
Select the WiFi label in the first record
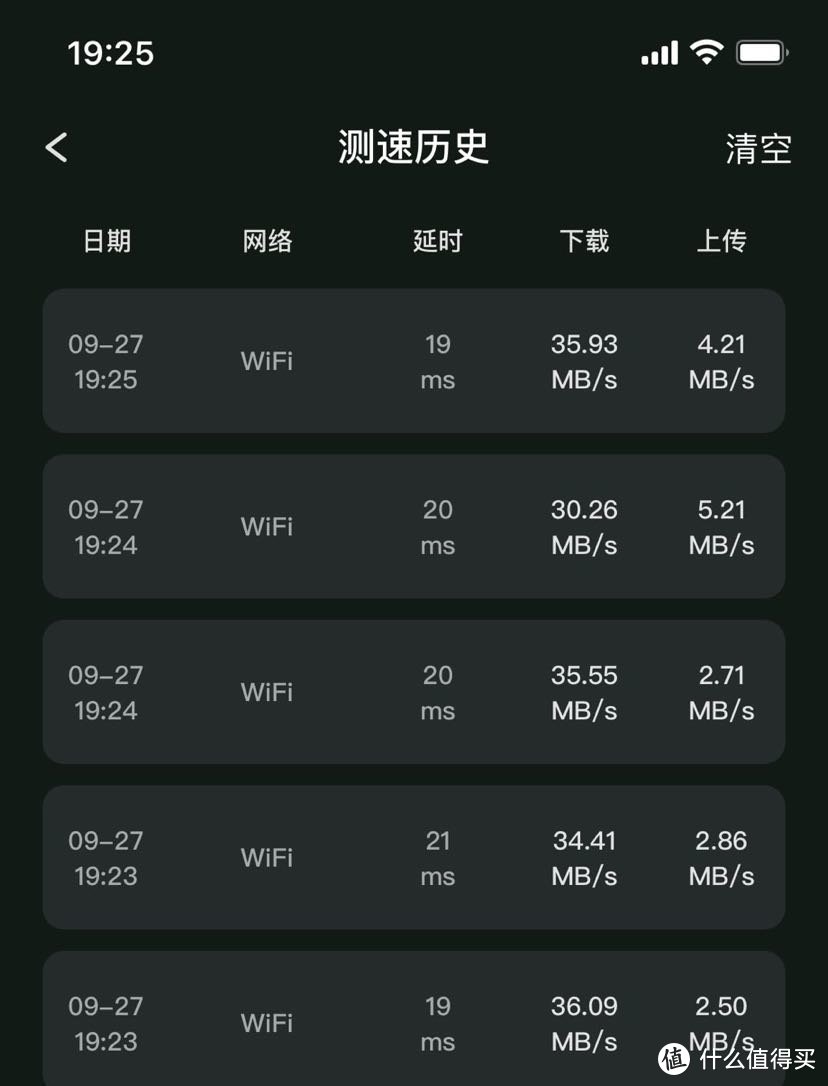pyautogui.click(x=266, y=361)
